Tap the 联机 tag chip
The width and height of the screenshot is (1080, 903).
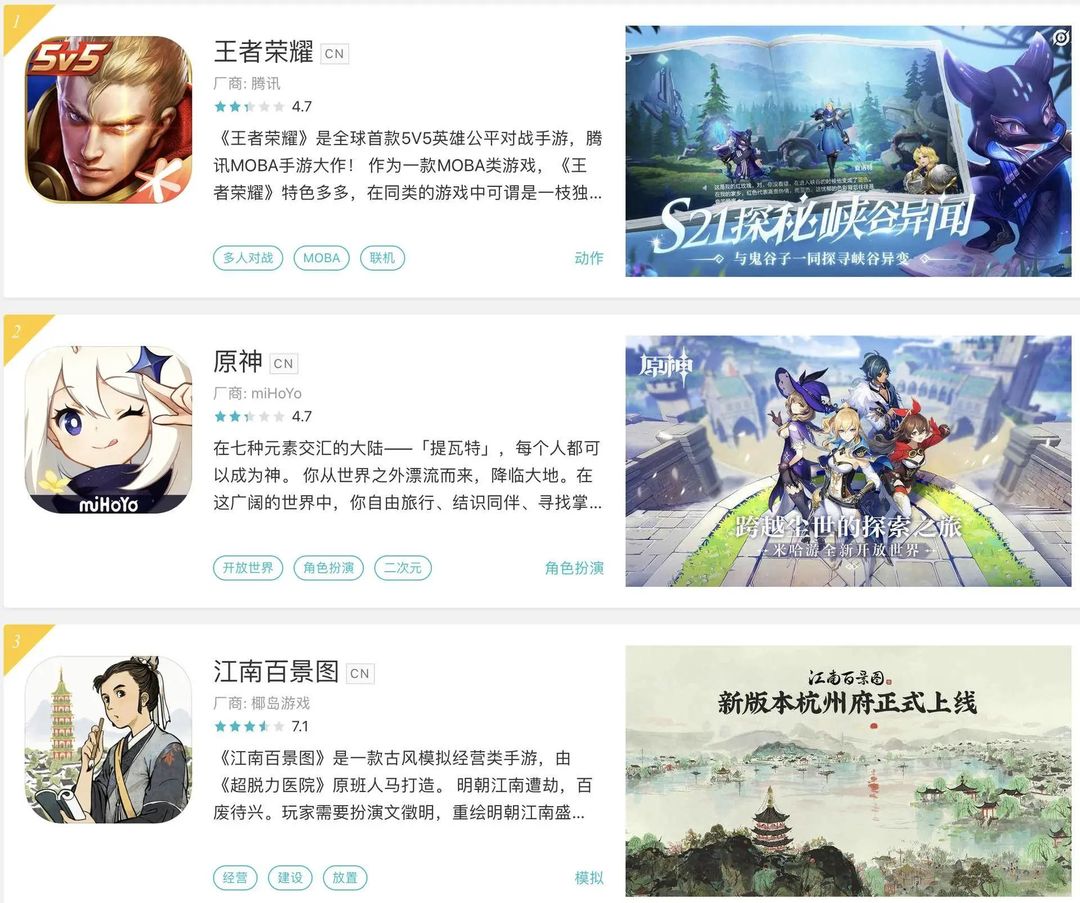[382, 258]
